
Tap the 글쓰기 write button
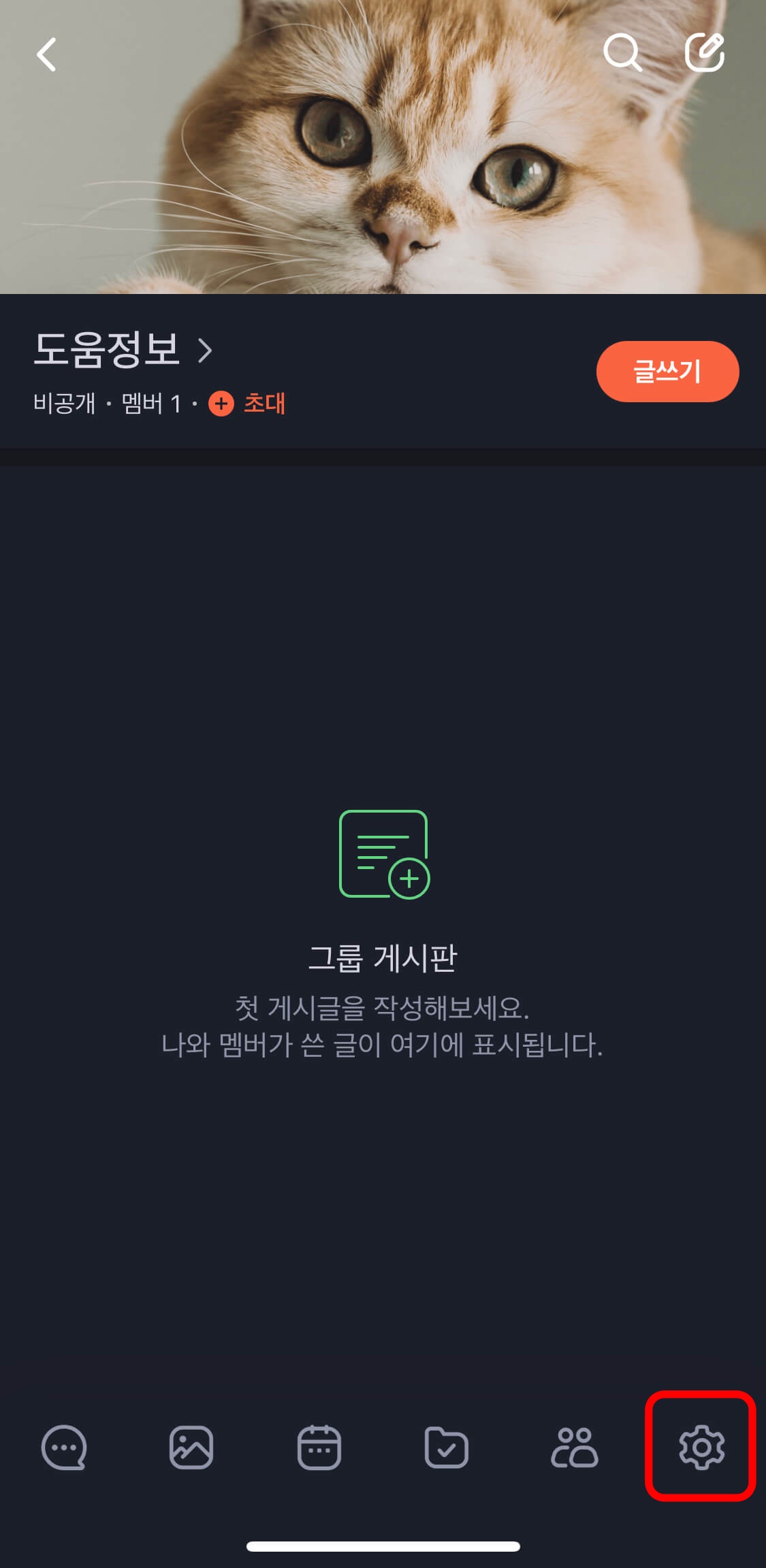pos(667,372)
